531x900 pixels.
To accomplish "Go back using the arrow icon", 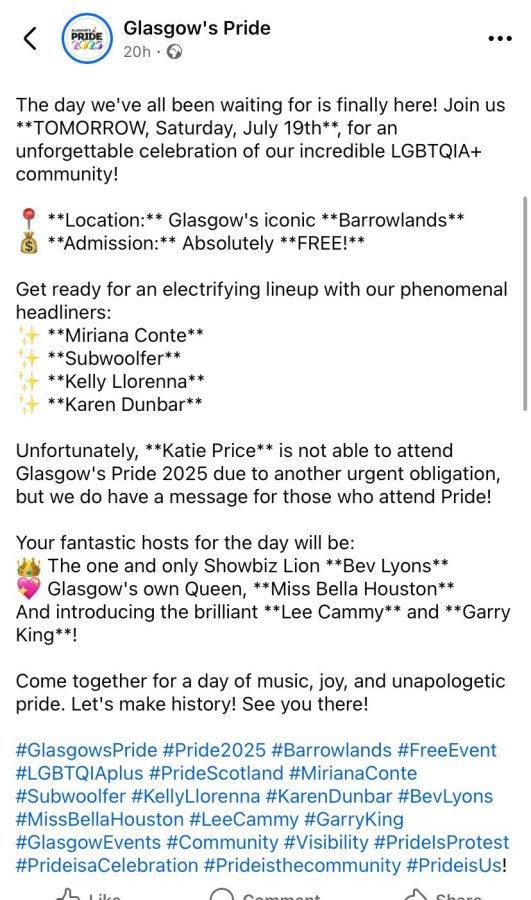I will coord(30,38).
